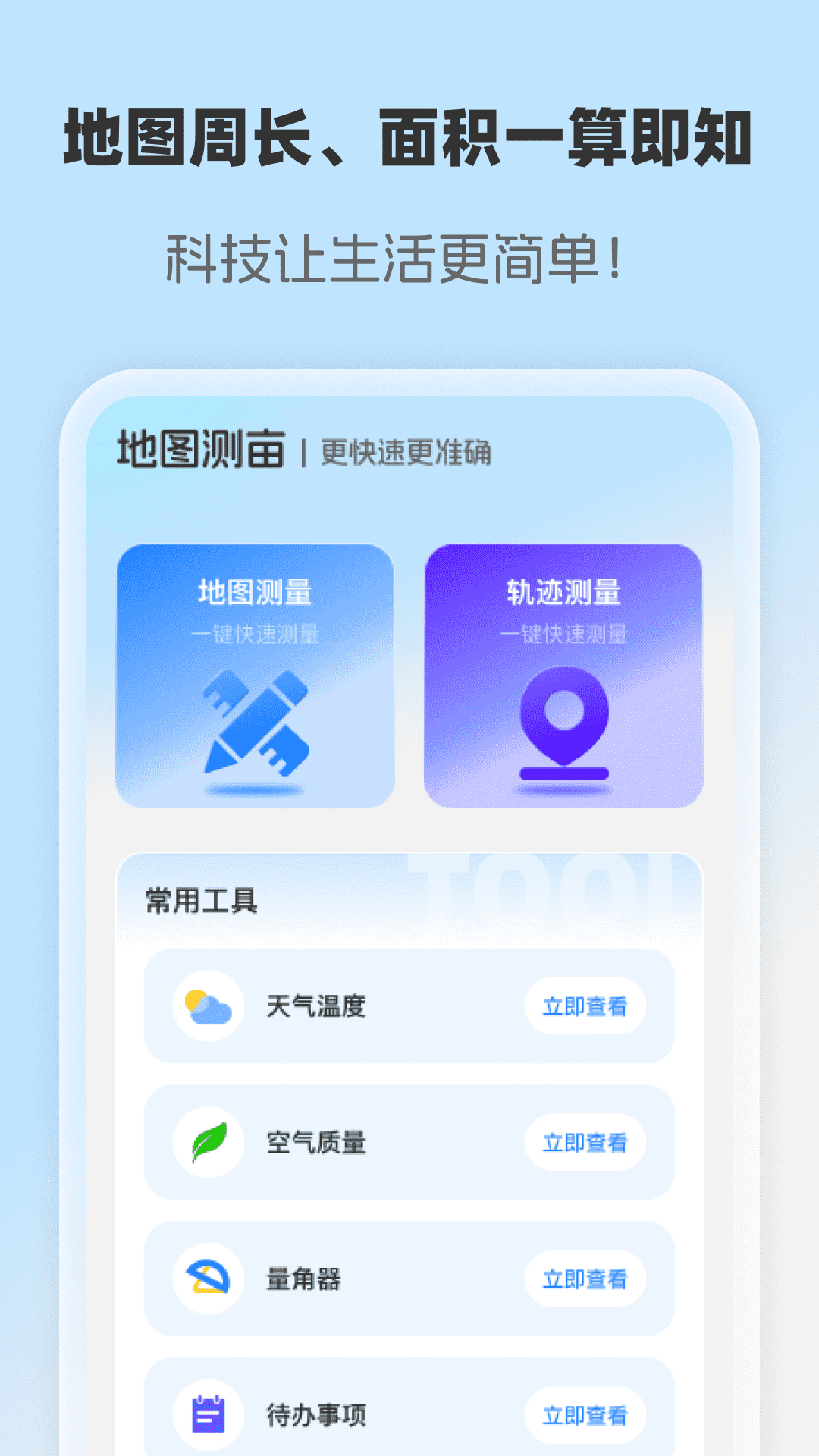Screen dimensions: 819x1456
Task: Click 立即查看 next to 天气温度
Action: tap(585, 1006)
